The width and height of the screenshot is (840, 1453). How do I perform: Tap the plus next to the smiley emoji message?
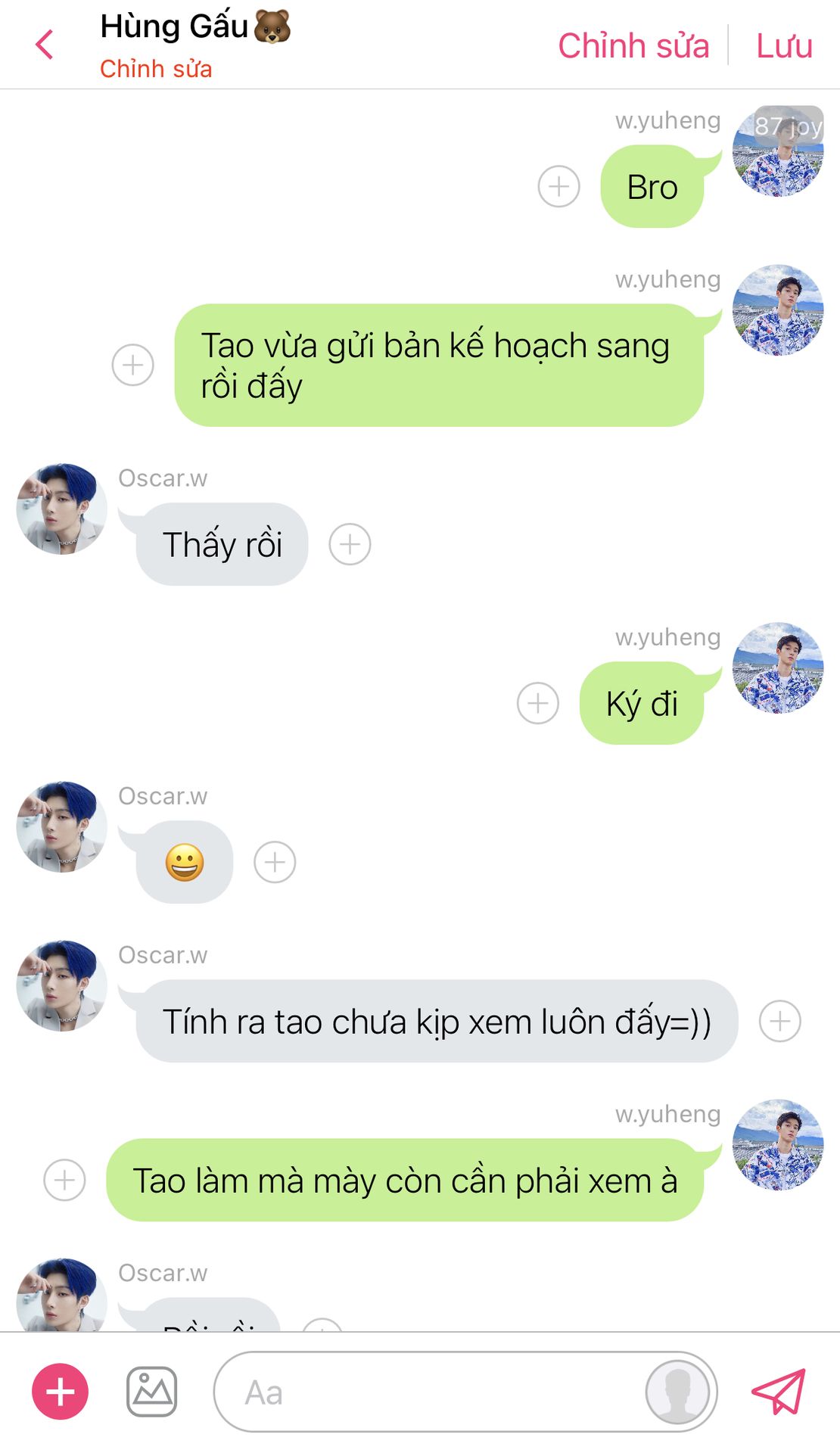pos(275,862)
